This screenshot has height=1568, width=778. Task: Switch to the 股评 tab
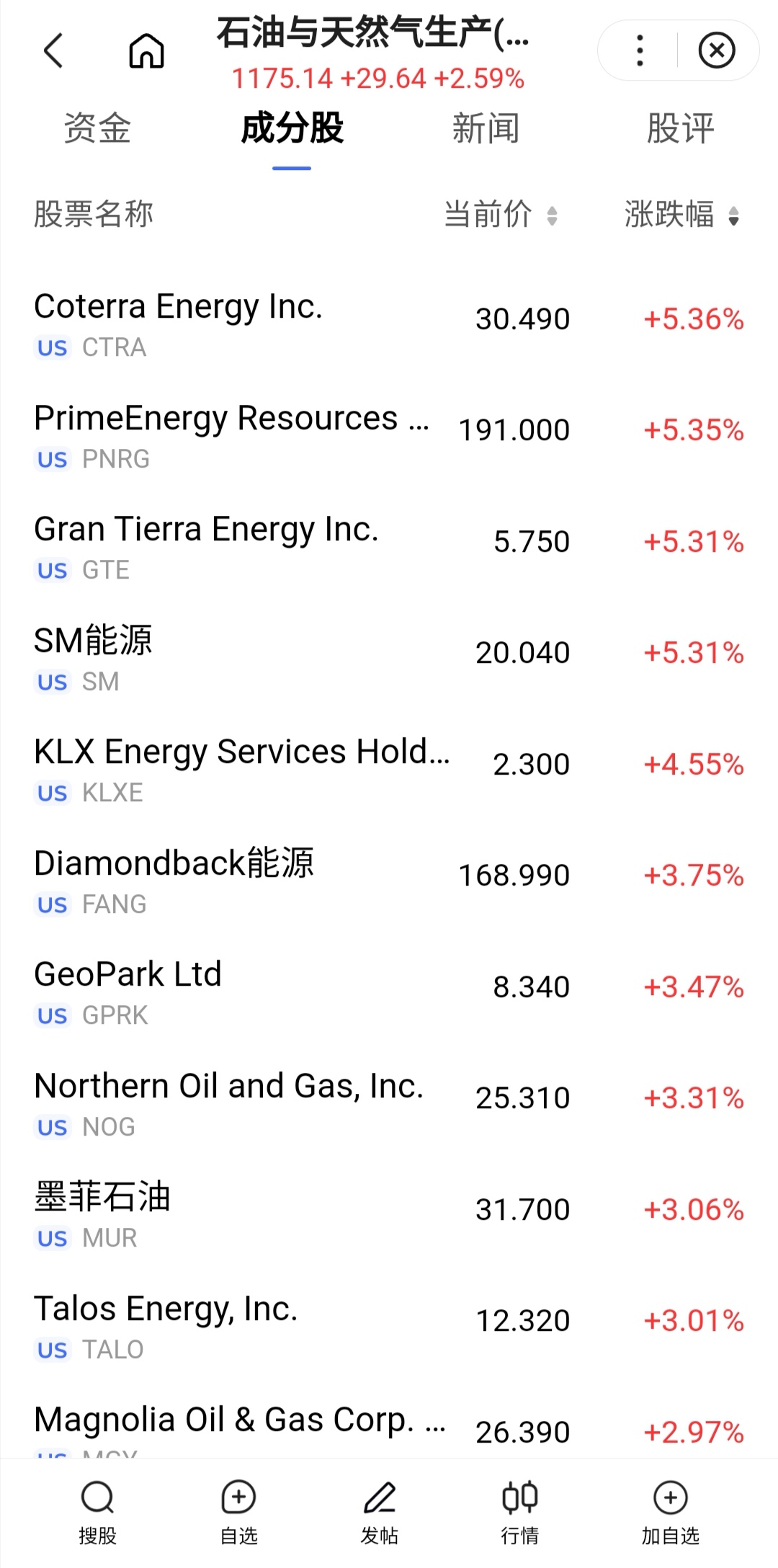pos(680,129)
